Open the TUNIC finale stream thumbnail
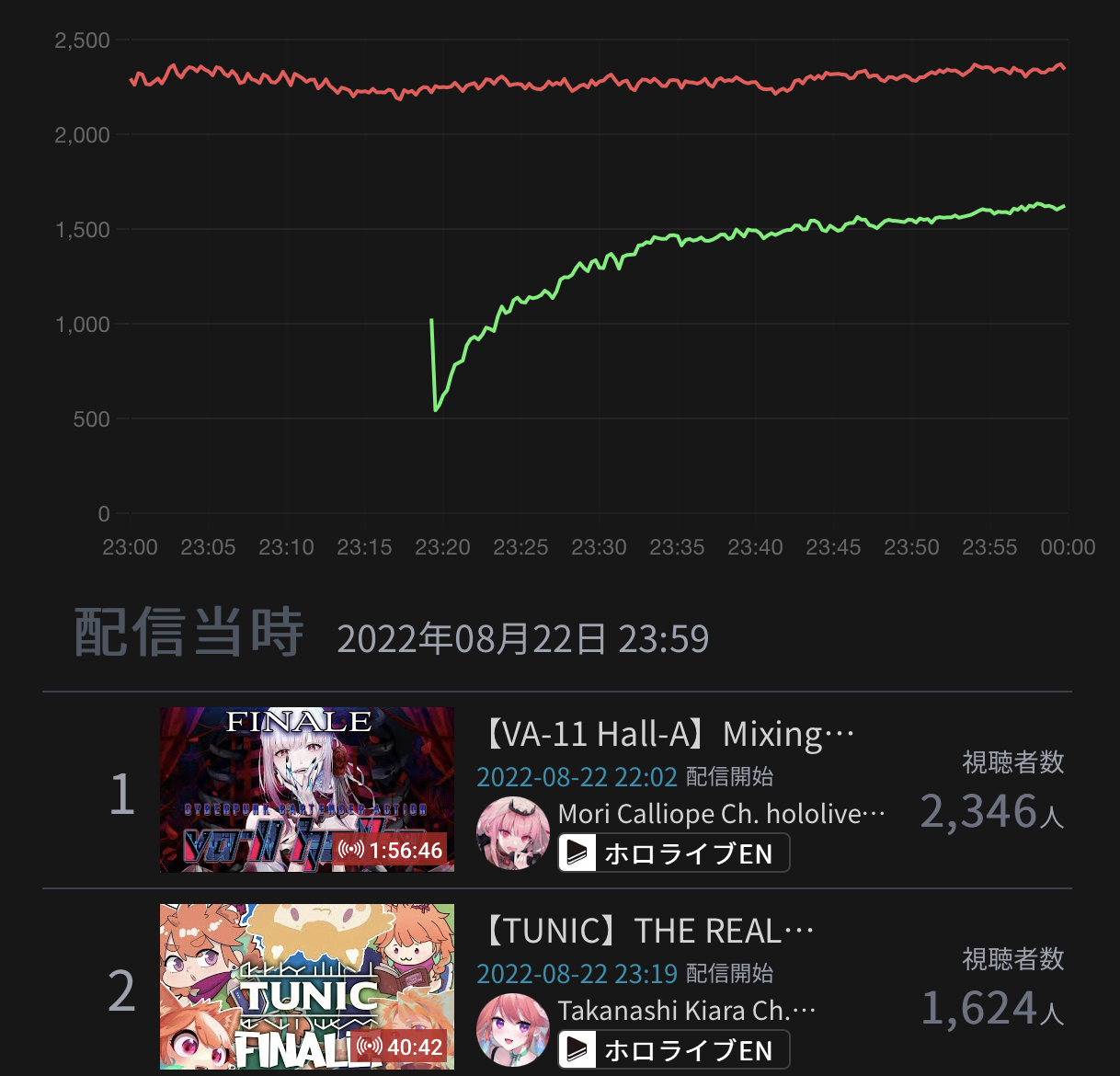This screenshot has height=1076, width=1120. [x=306, y=986]
